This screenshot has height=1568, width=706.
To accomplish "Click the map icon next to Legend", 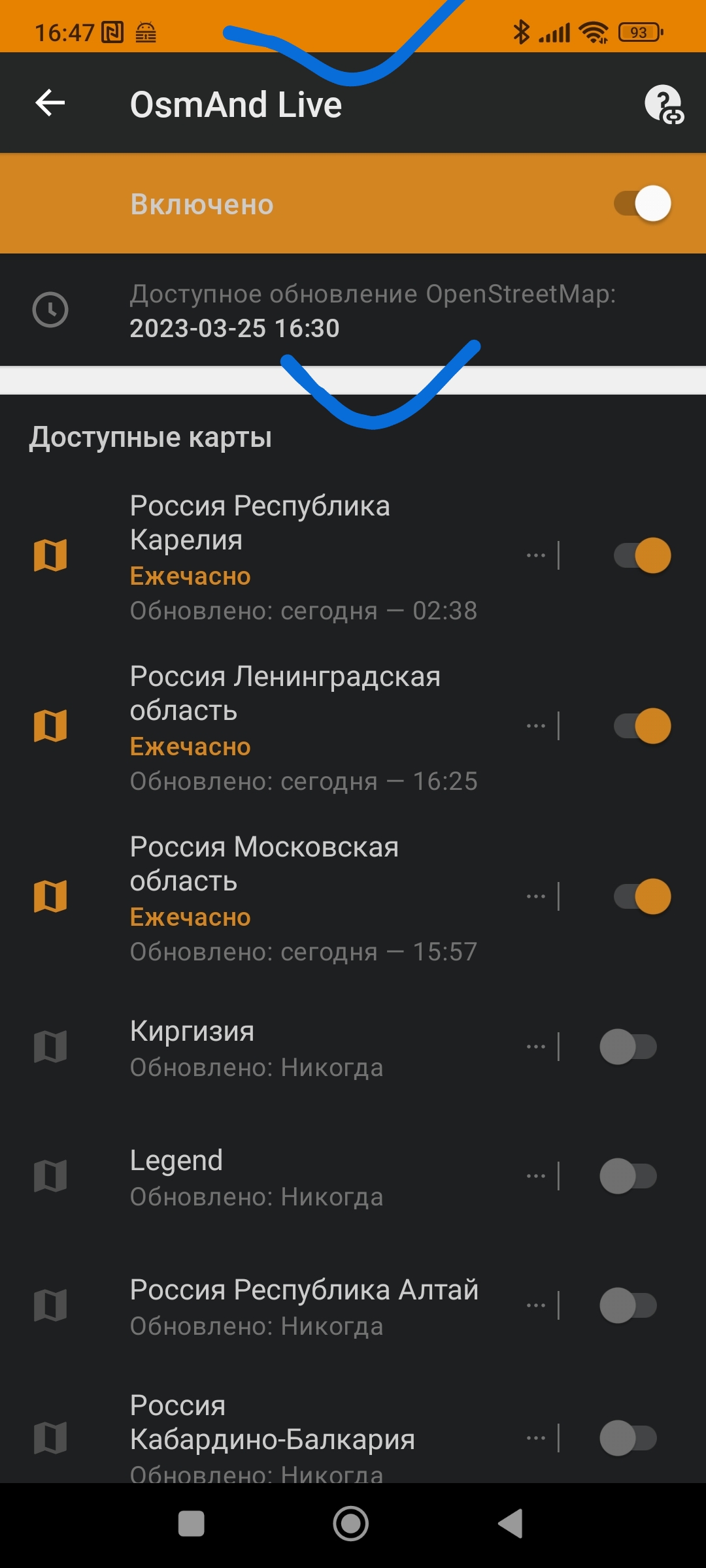I will pos(52,1176).
